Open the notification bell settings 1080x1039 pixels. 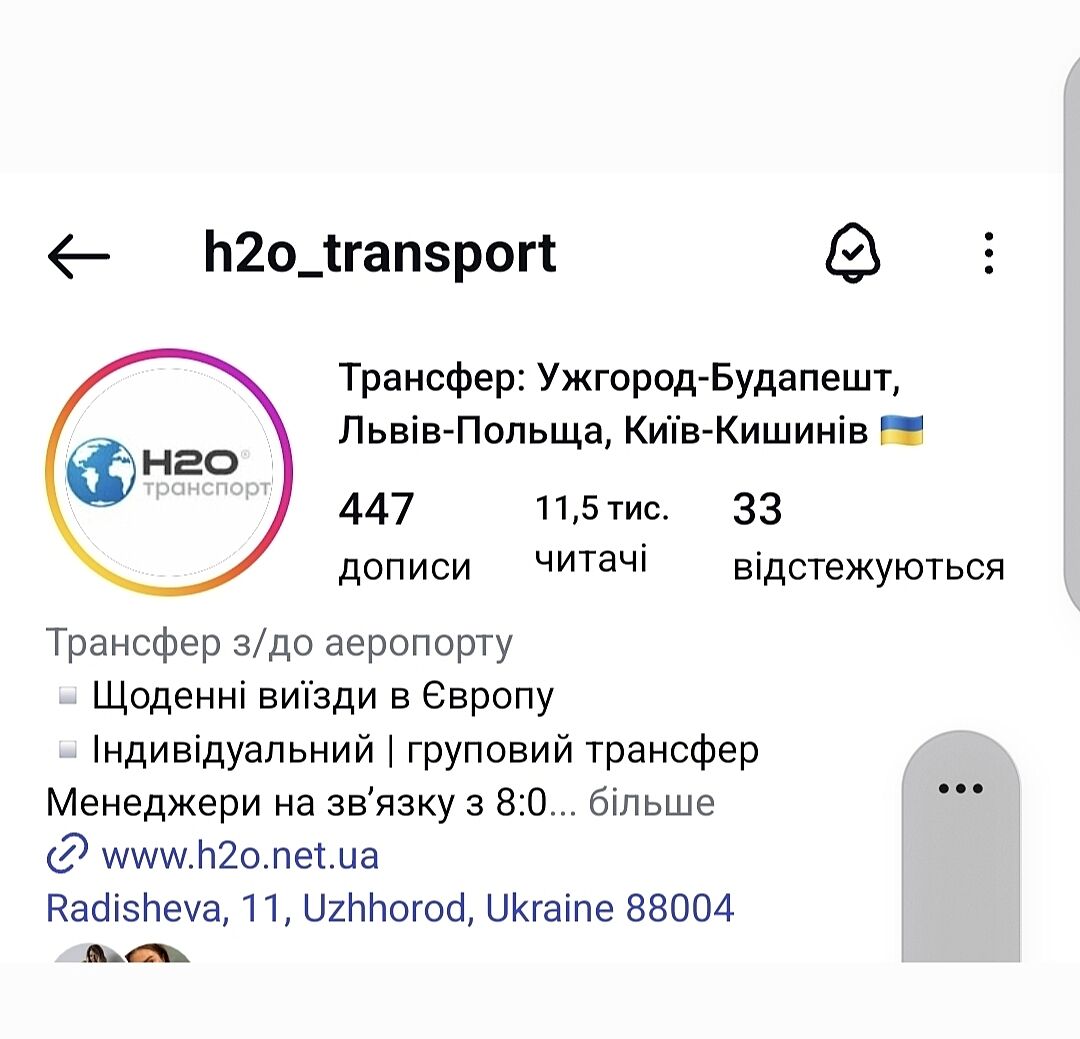[852, 254]
